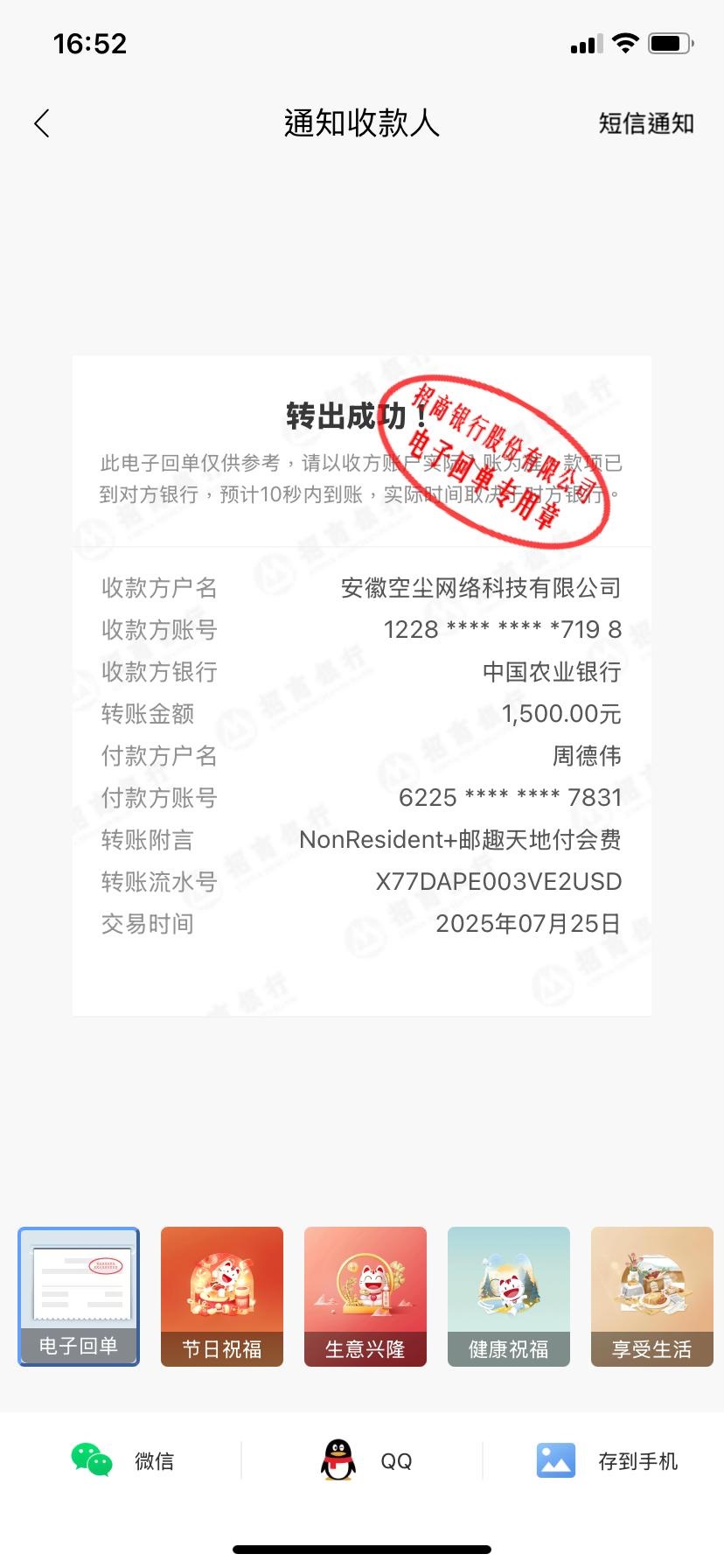Choose the 节日祝福 card template
Viewport: 724px width, 1568px height.
[222, 1296]
